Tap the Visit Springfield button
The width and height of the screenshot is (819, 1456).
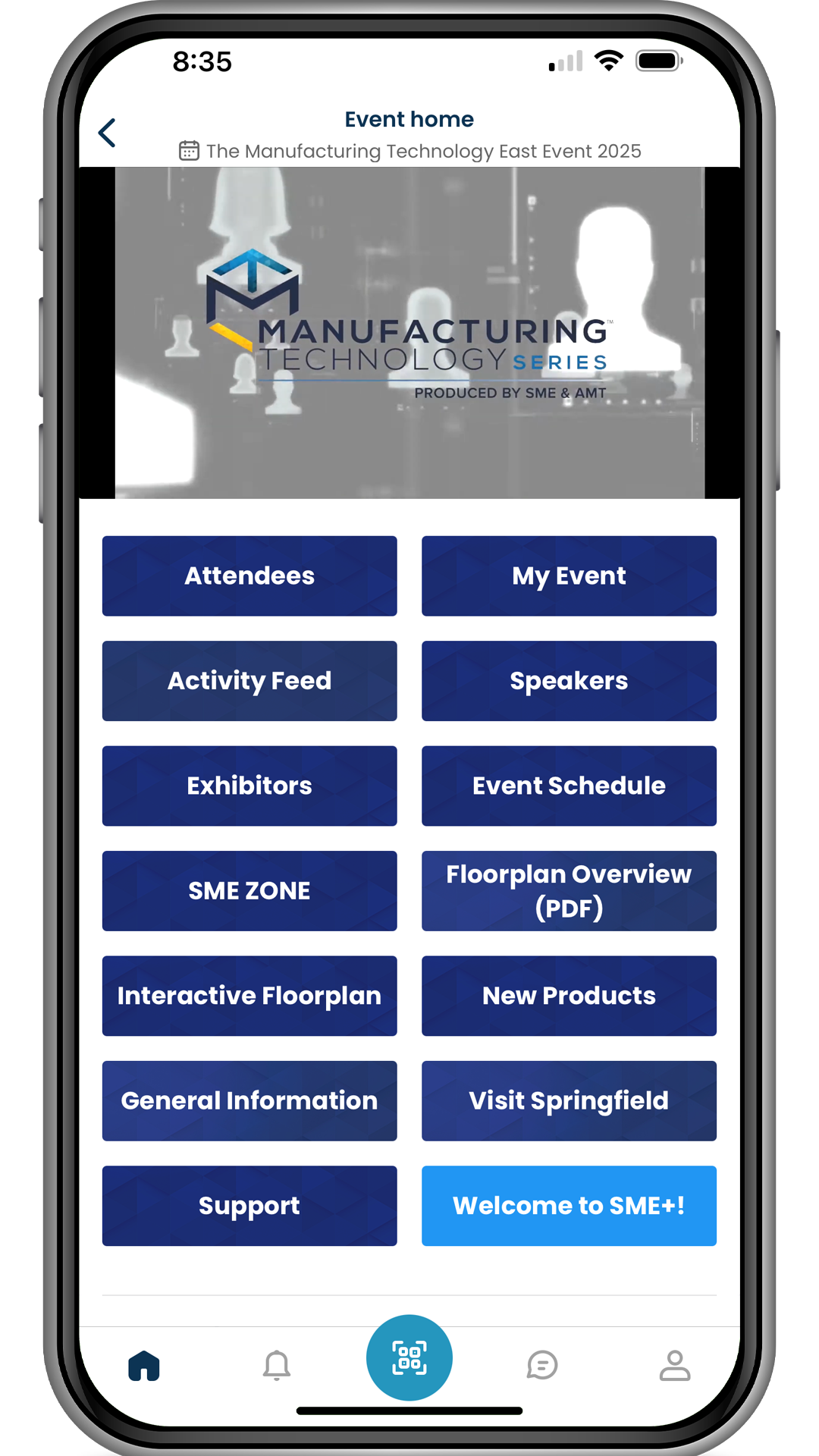(x=569, y=1100)
